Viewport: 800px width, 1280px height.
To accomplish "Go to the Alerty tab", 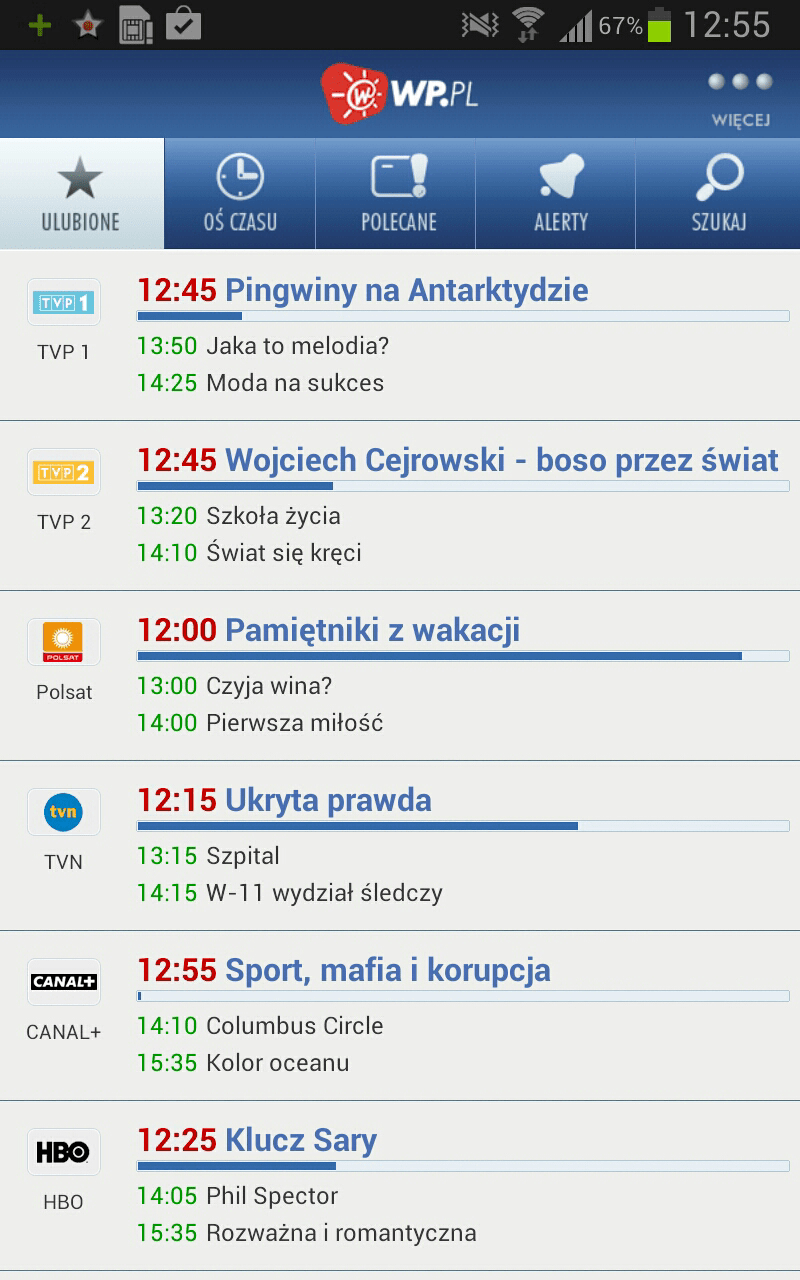I will click(558, 194).
